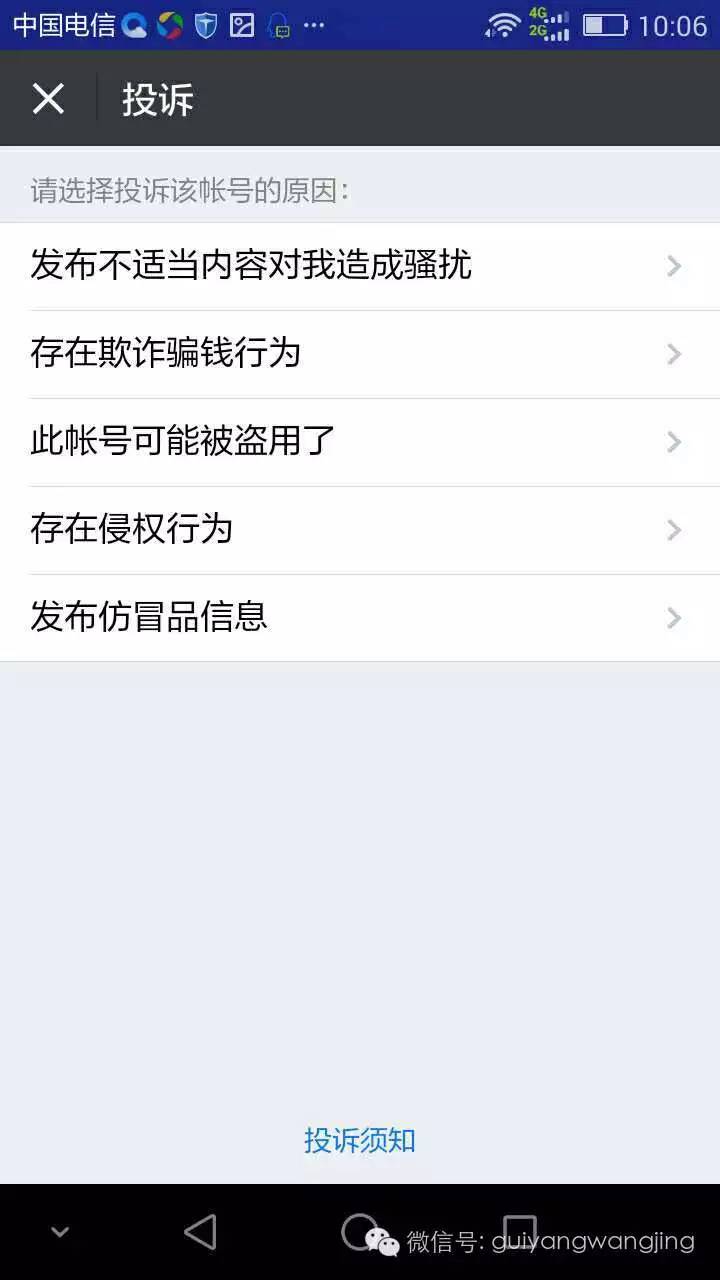The image size is (720, 1280).
Task: Open the 投诉须知 link
Action: 360,1140
